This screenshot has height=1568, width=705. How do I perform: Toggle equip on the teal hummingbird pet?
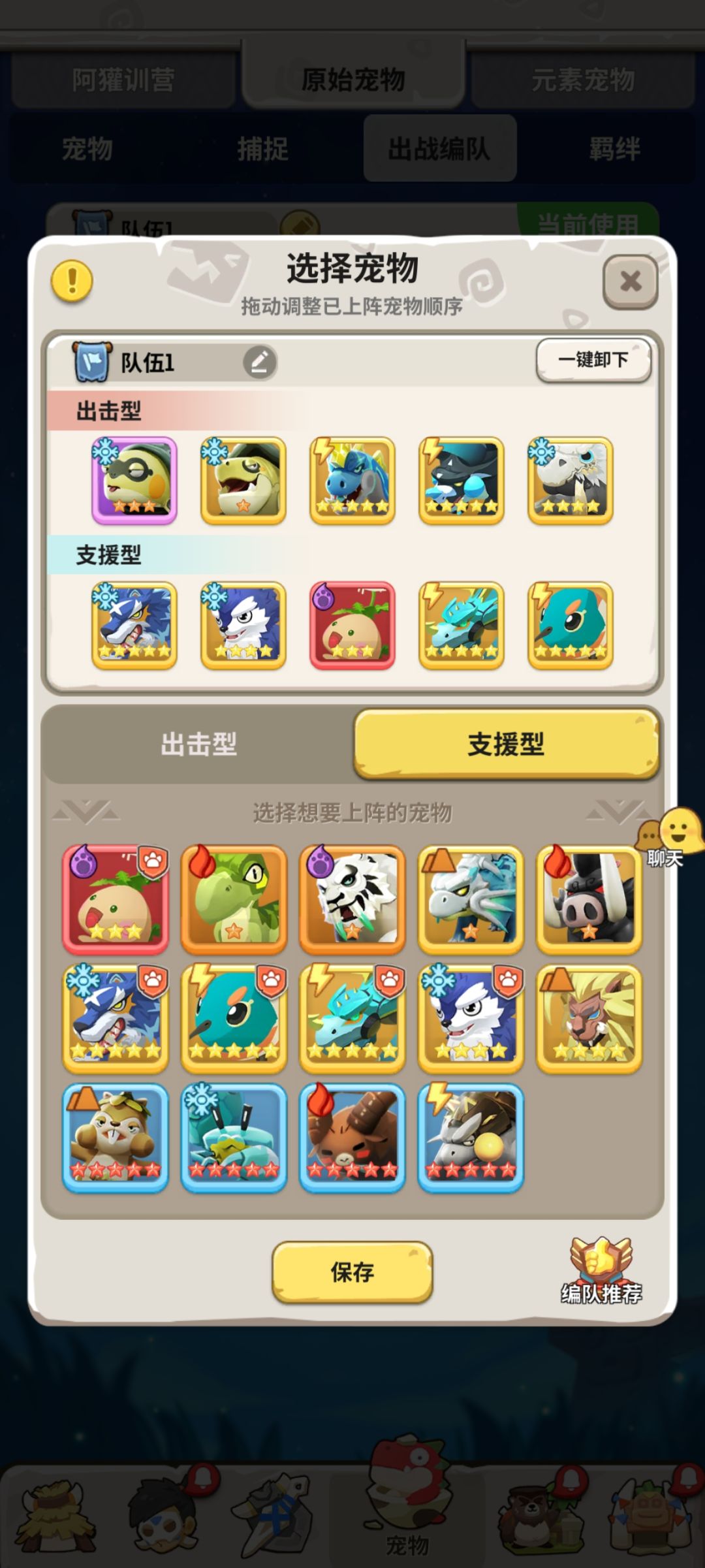click(234, 1019)
